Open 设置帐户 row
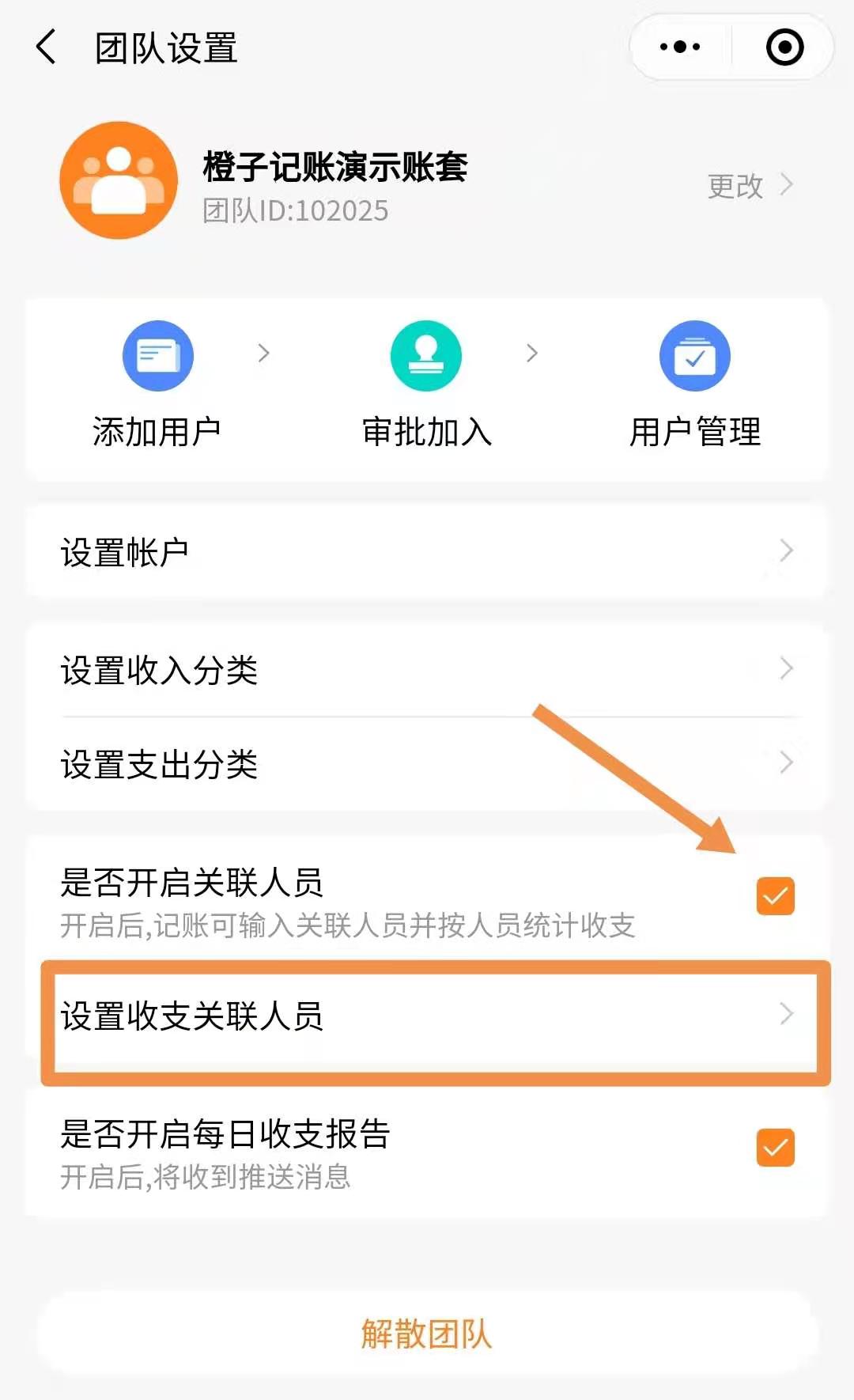This screenshot has width=854, height=1400. (x=427, y=551)
